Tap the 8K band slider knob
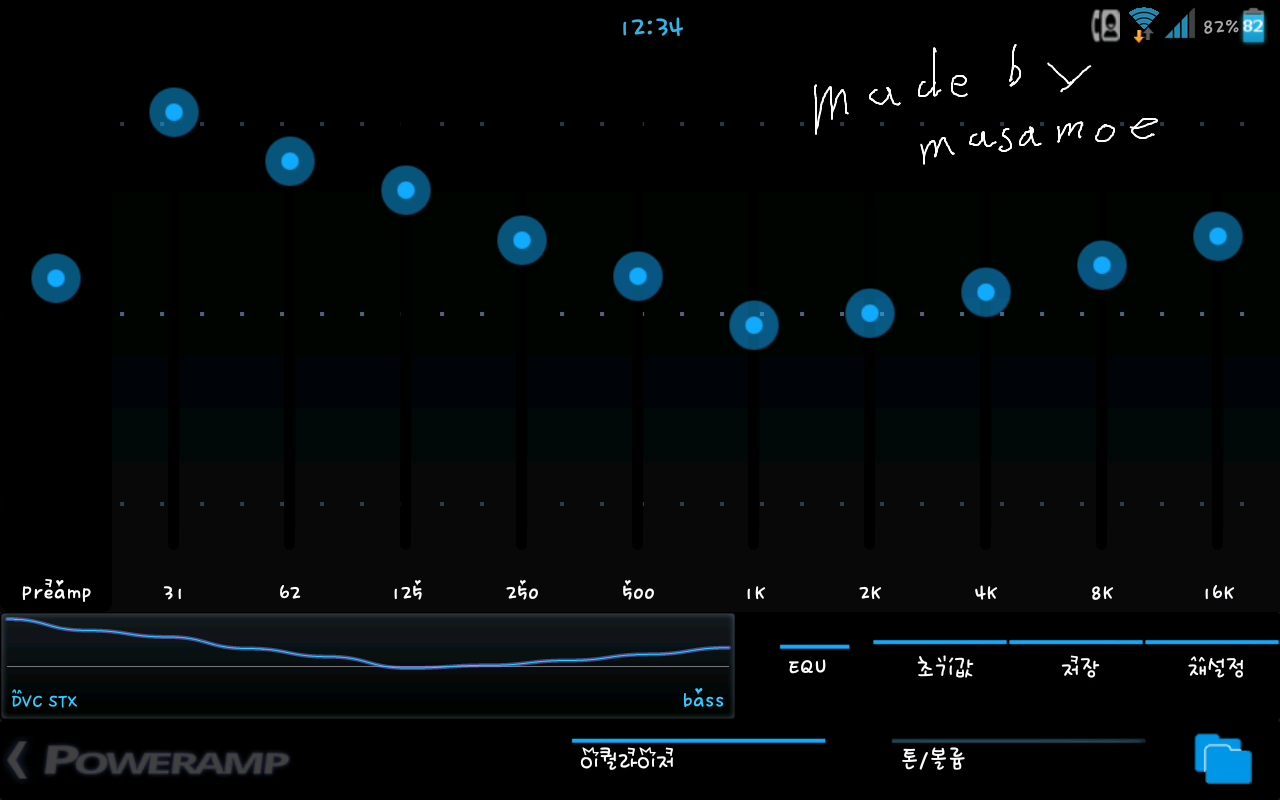 point(1102,265)
